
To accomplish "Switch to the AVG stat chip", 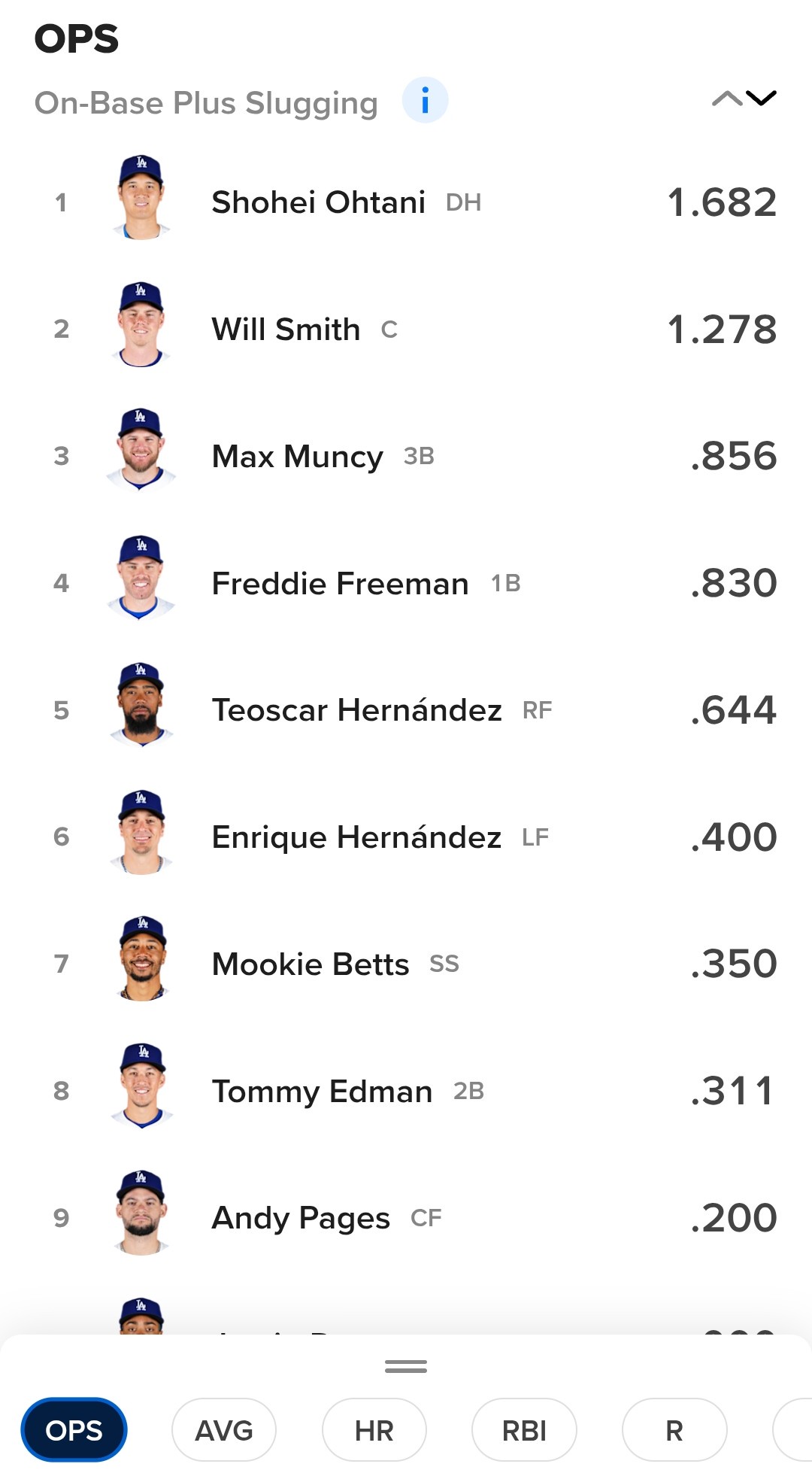I will [224, 1429].
